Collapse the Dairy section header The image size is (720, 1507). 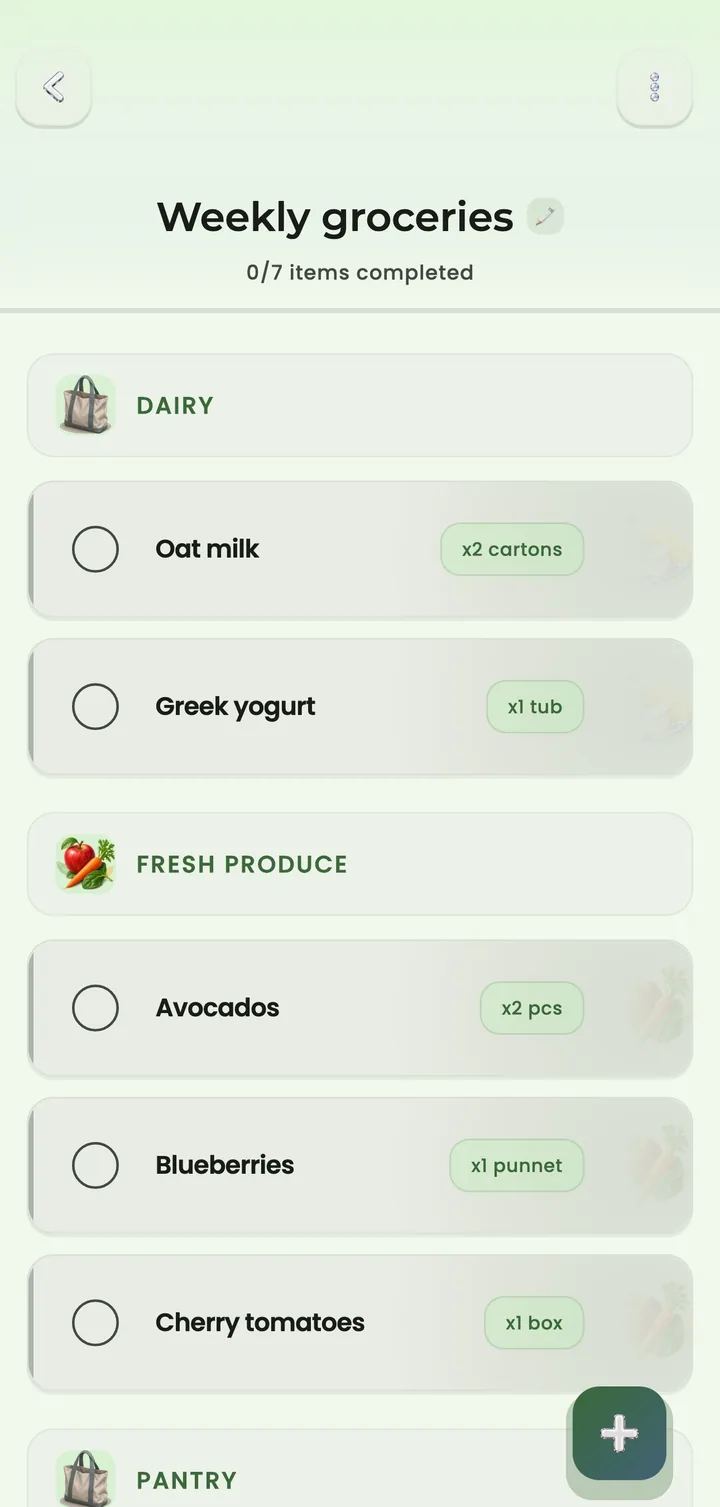(x=360, y=405)
